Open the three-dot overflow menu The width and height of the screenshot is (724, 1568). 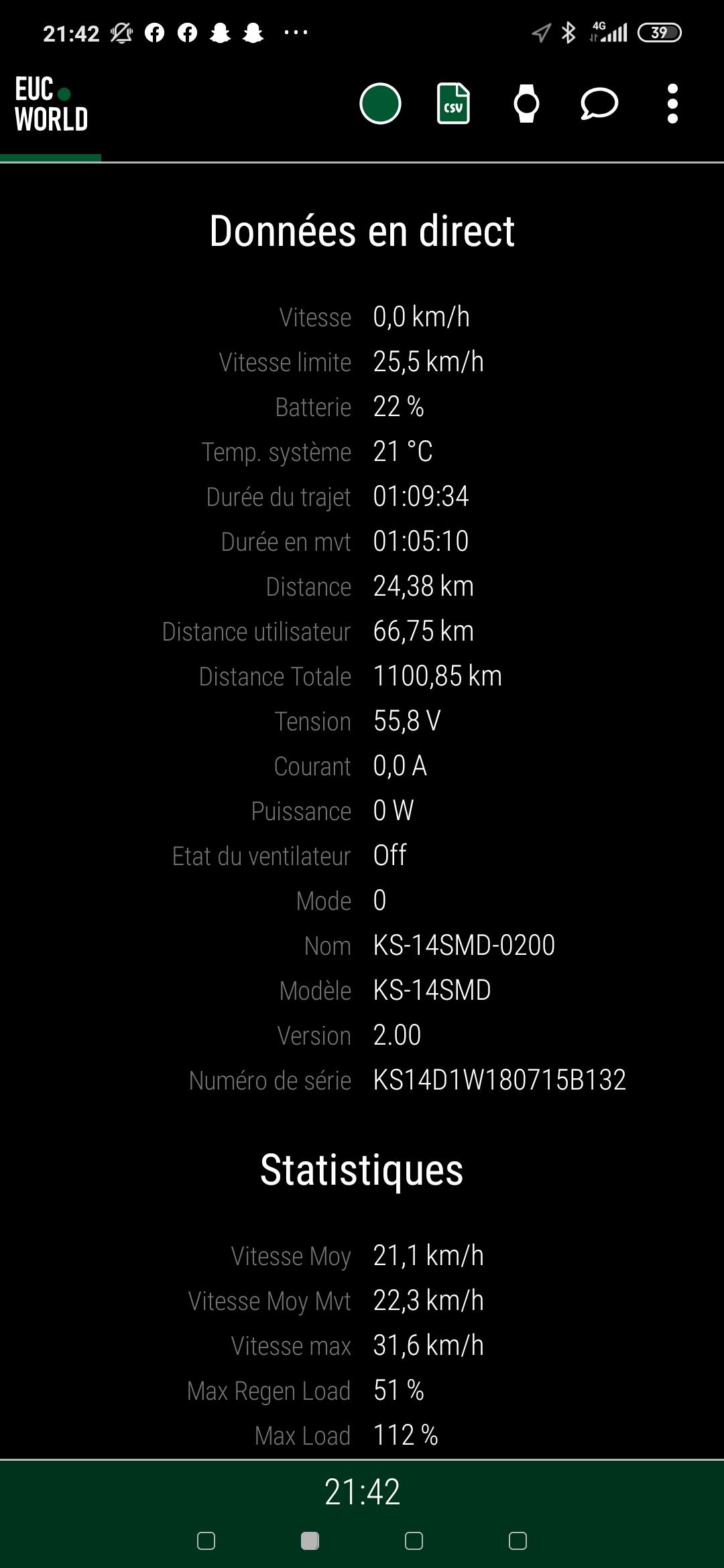tap(672, 104)
